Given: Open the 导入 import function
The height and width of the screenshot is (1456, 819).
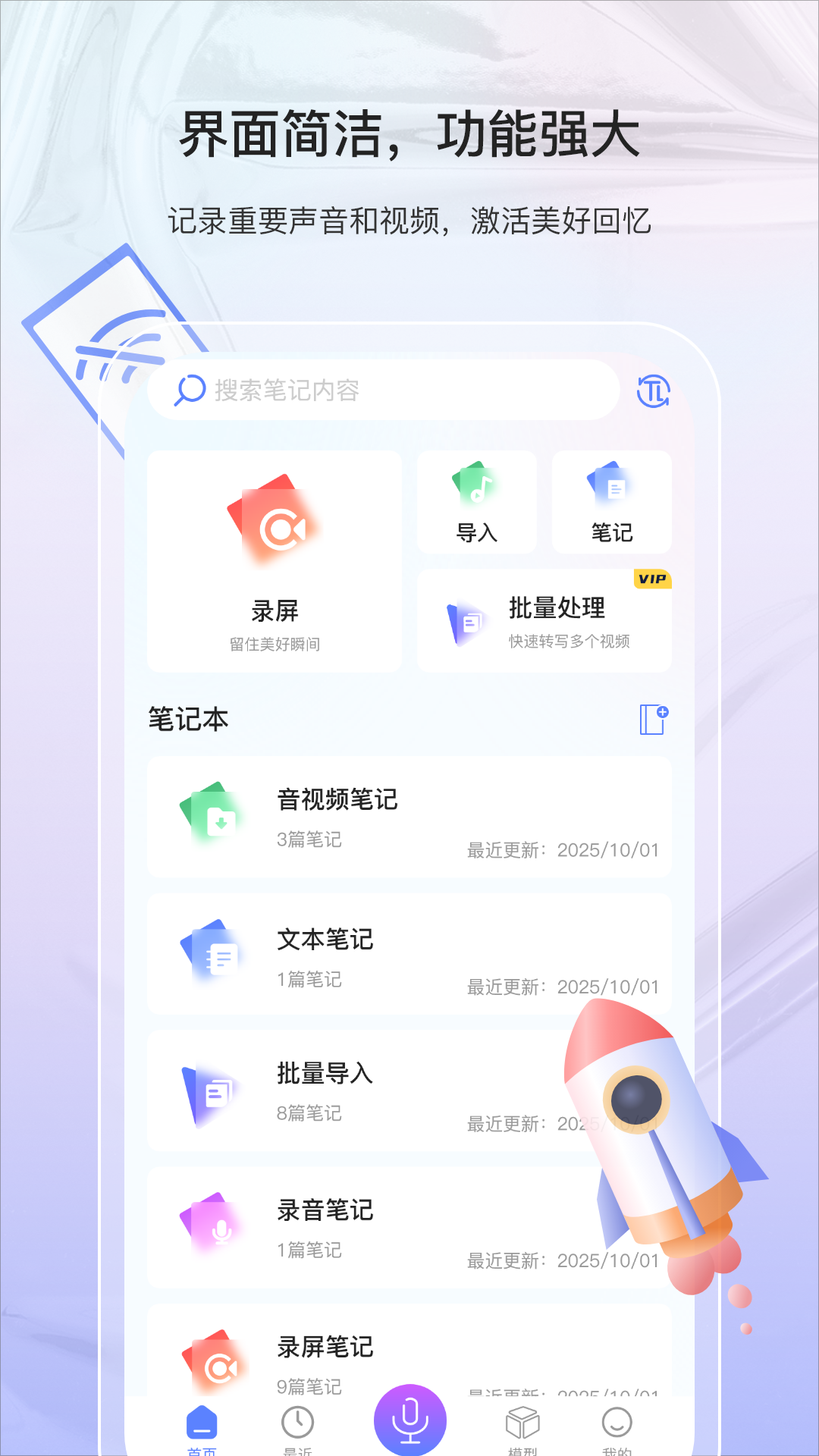Looking at the screenshot, I should pos(477,502).
